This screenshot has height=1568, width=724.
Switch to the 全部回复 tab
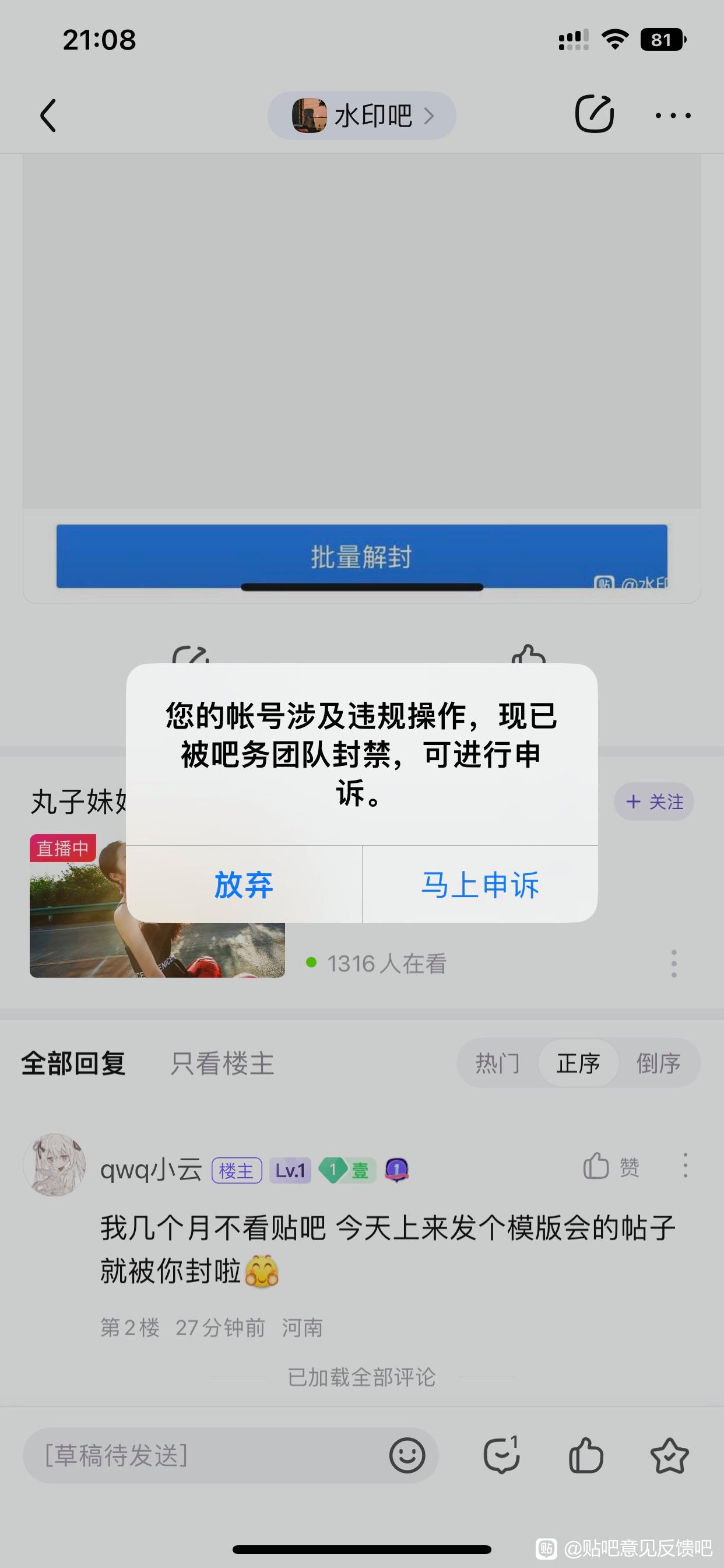click(x=73, y=1063)
